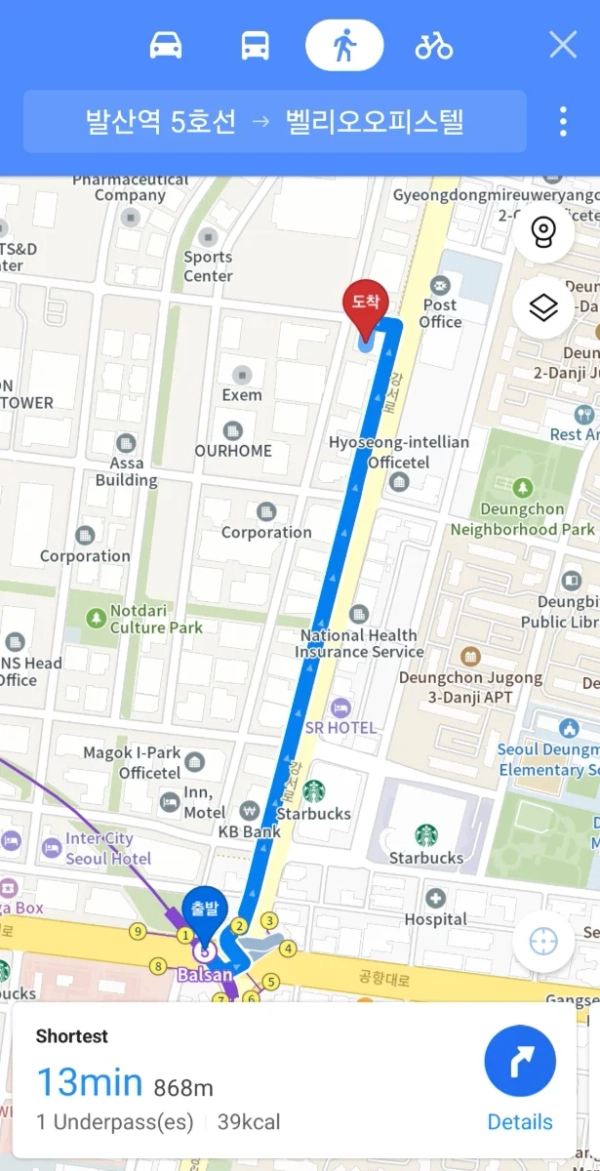
Task: Open street view camera button
Action: [x=542, y=233]
